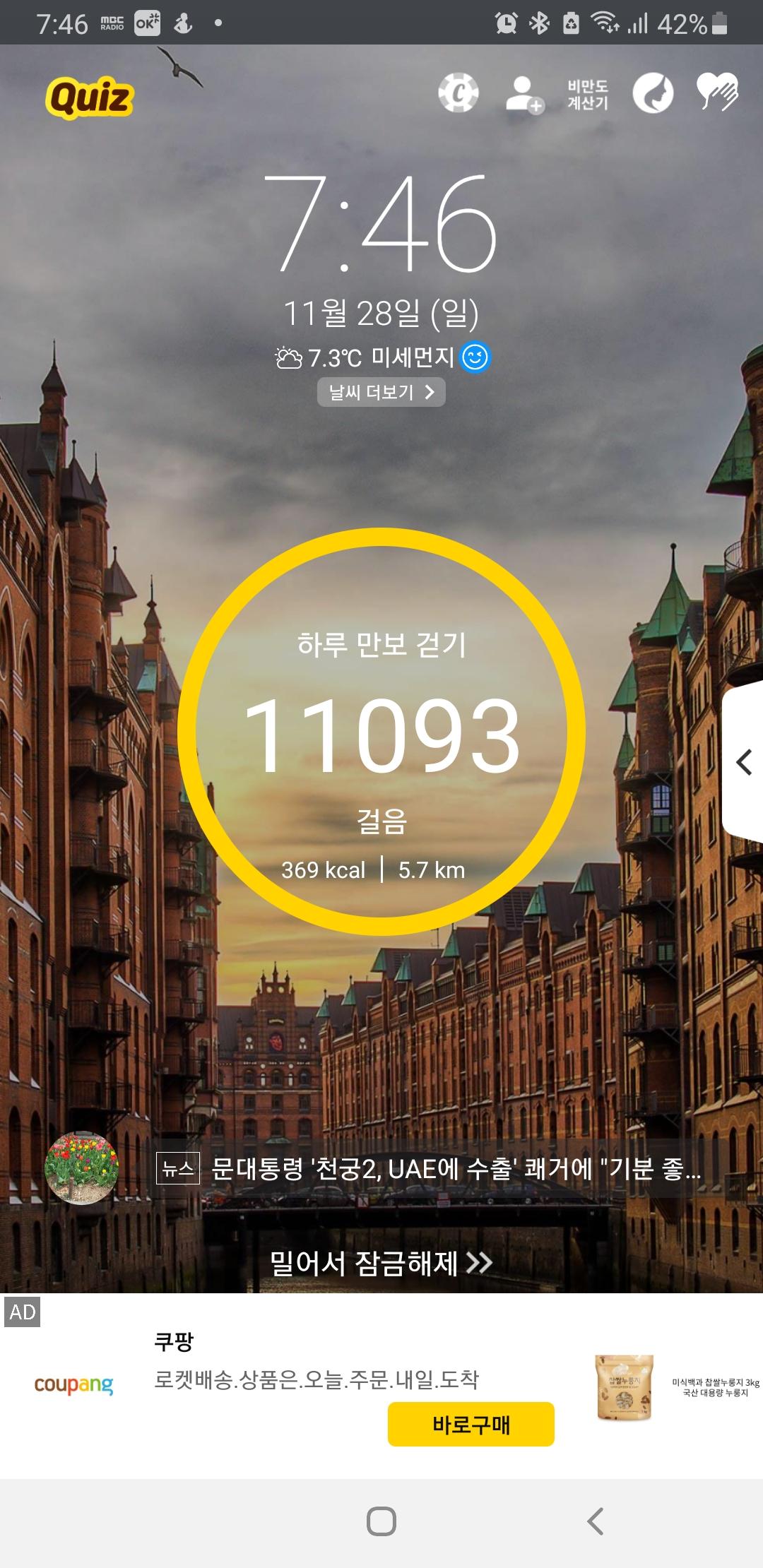Image resolution: width=763 pixels, height=1568 pixels.
Task: Tap the 바로구매 button in Coupang ad
Action: click(471, 1424)
